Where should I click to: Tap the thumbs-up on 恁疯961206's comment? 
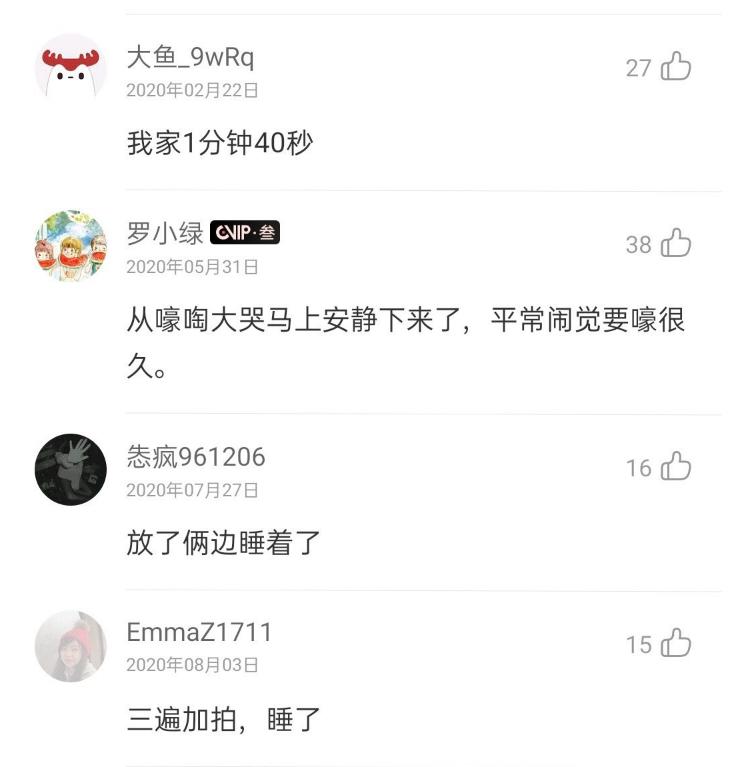coord(678,465)
